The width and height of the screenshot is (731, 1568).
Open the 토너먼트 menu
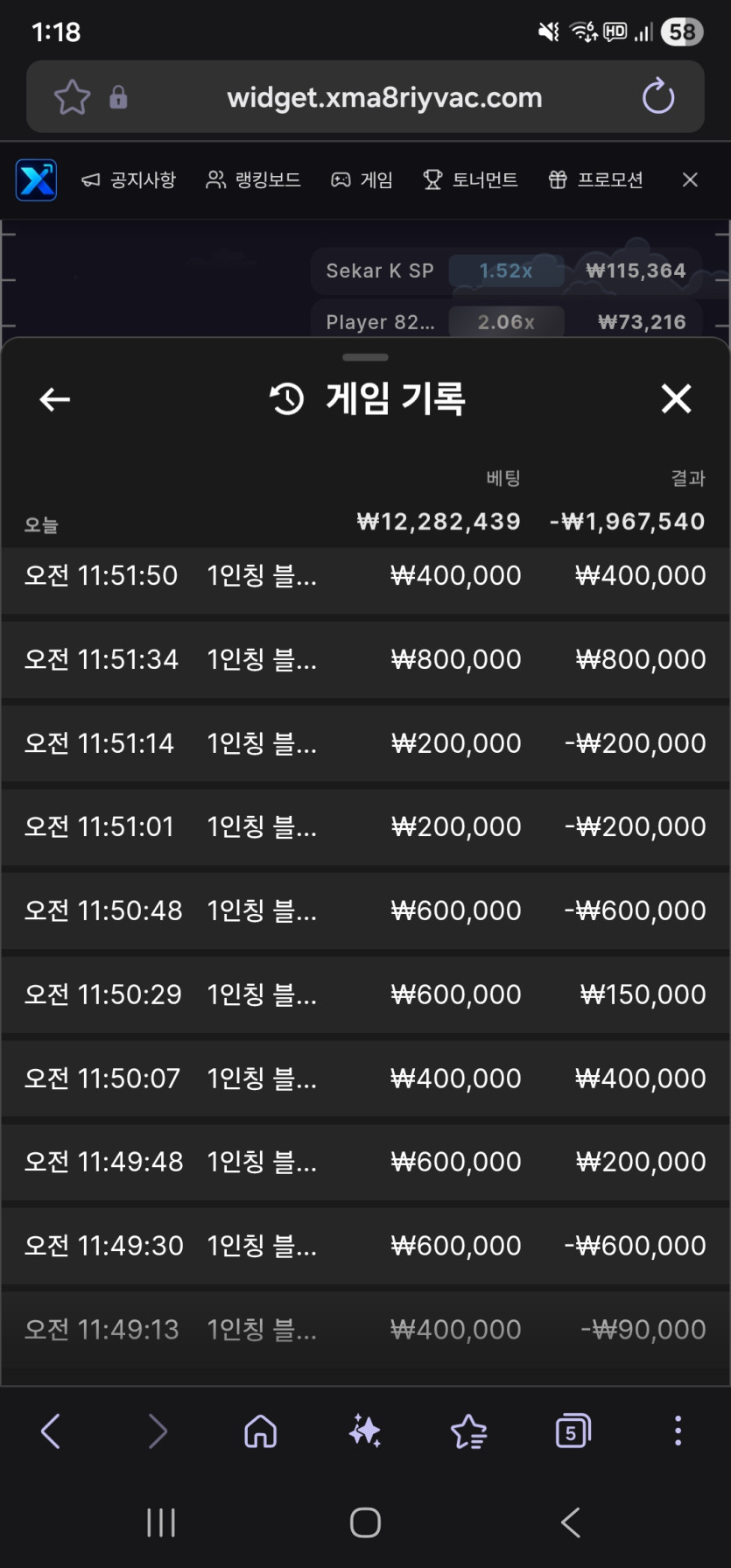[x=470, y=179]
